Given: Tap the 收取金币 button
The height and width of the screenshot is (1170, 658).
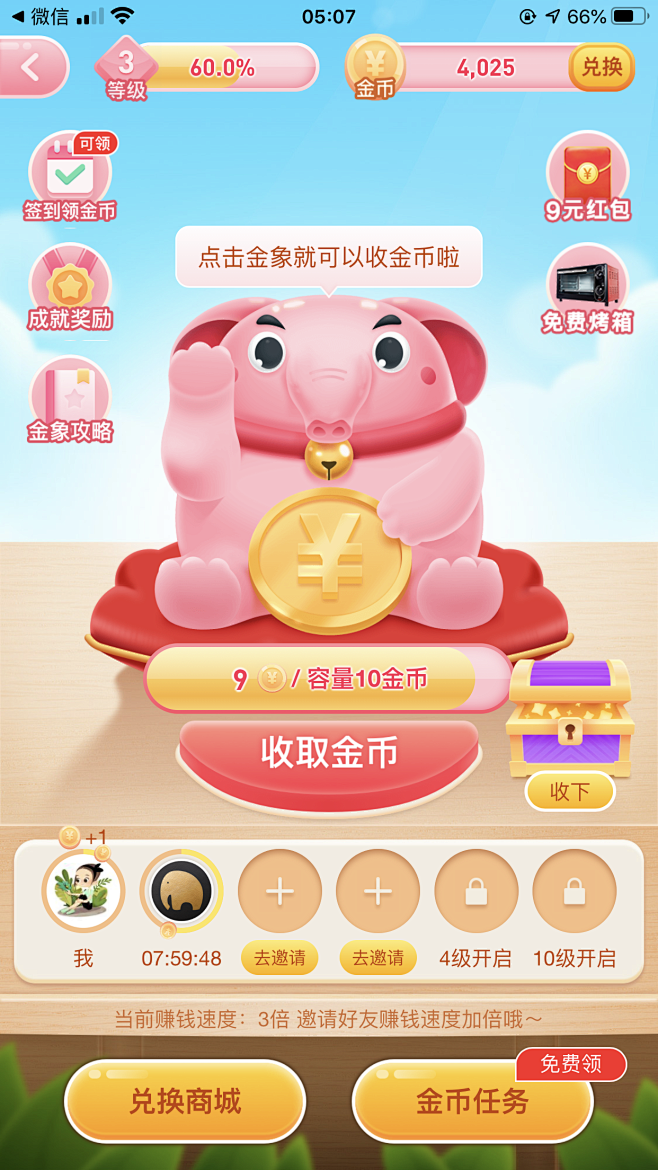Looking at the screenshot, I should click(x=328, y=754).
